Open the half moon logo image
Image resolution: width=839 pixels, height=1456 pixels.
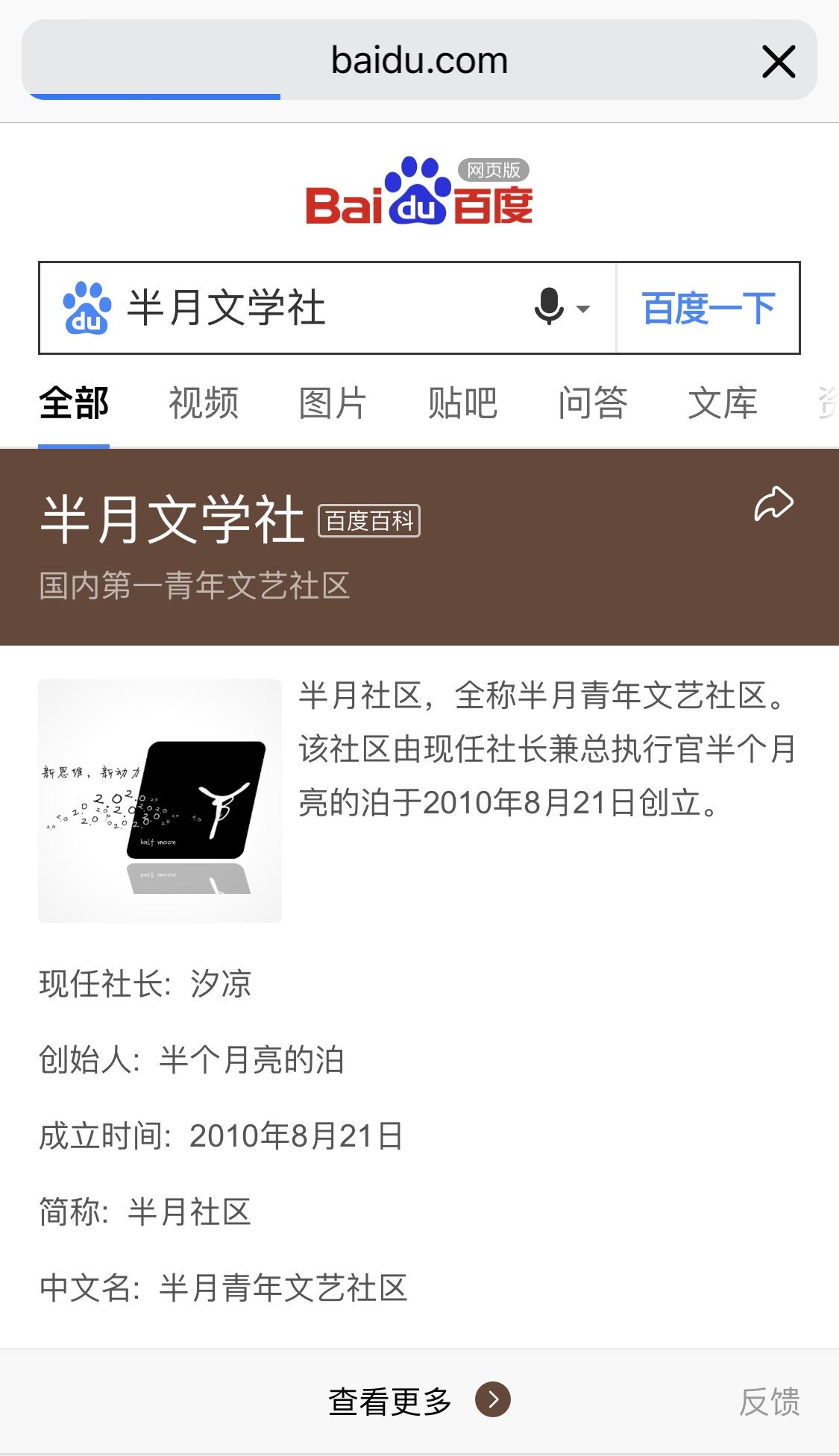point(160,801)
